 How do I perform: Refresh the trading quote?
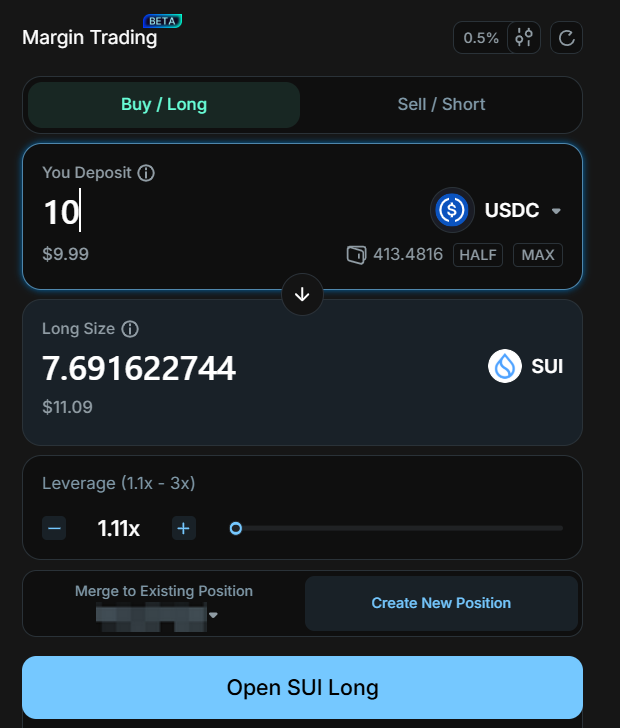pyautogui.click(x=567, y=38)
